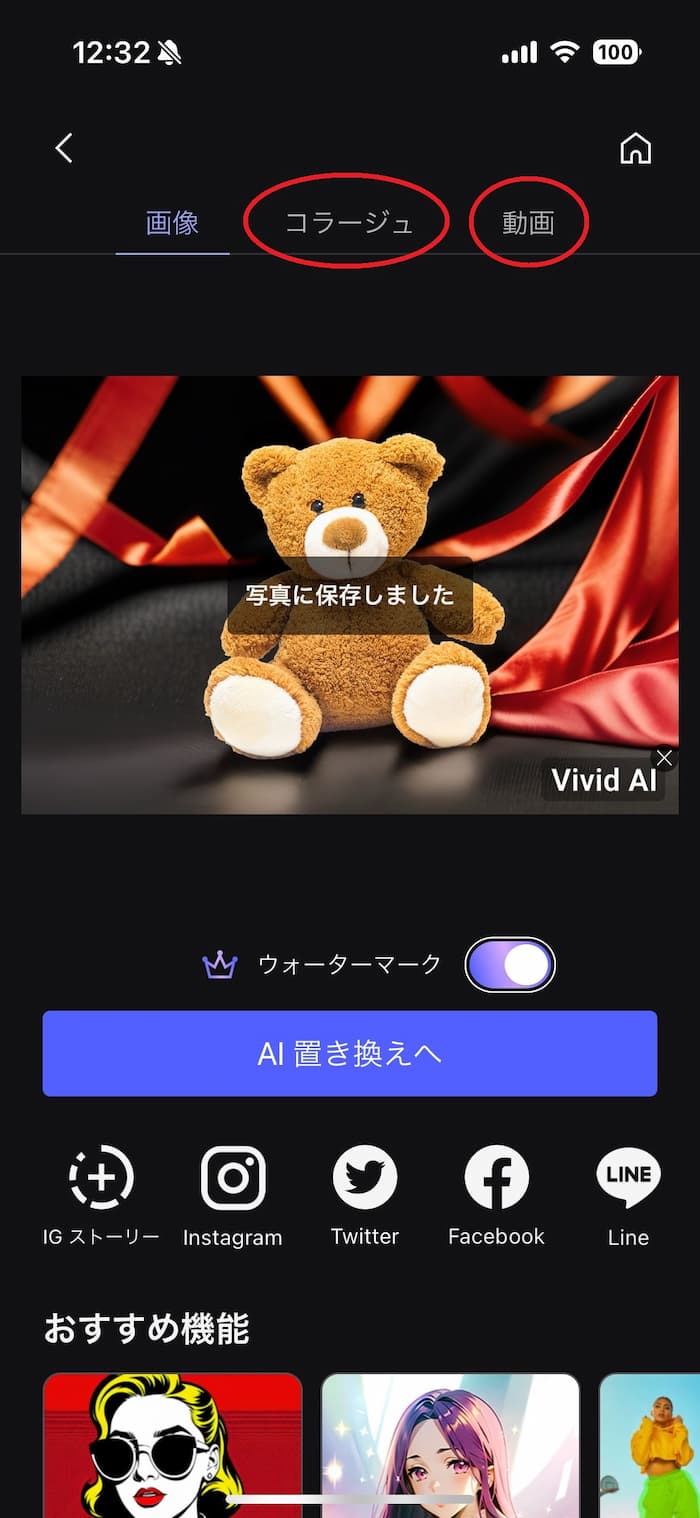700x1518 pixels.
Task: Share the image to Twitter
Action: point(365,1178)
